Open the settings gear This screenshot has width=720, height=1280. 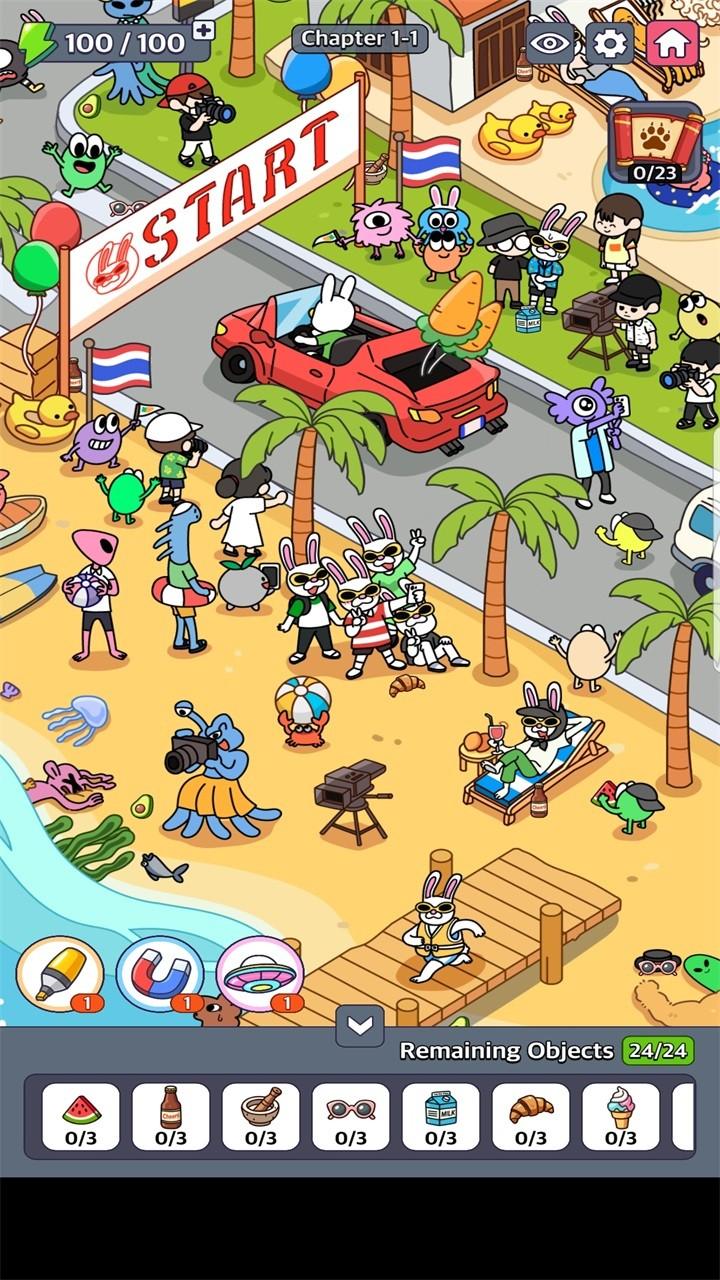[x=610, y=43]
